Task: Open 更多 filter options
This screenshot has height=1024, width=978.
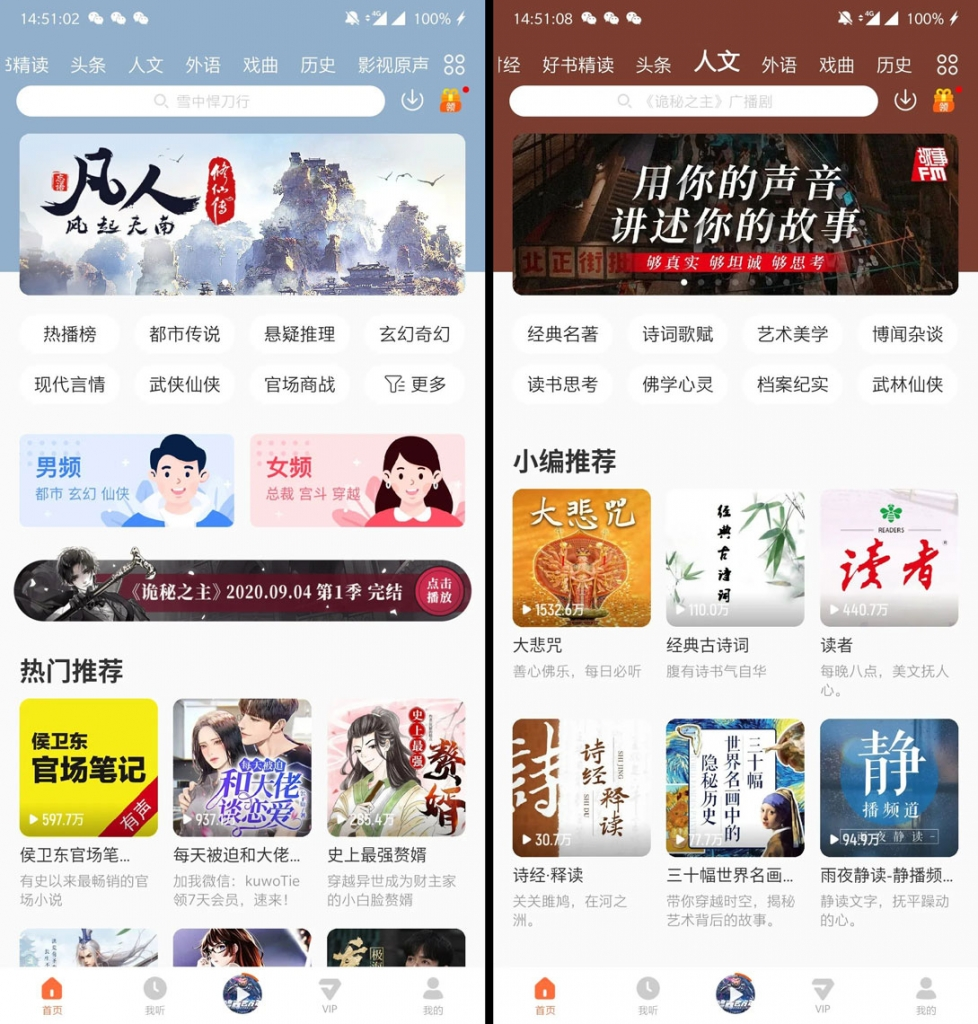Action: point(415,384)
